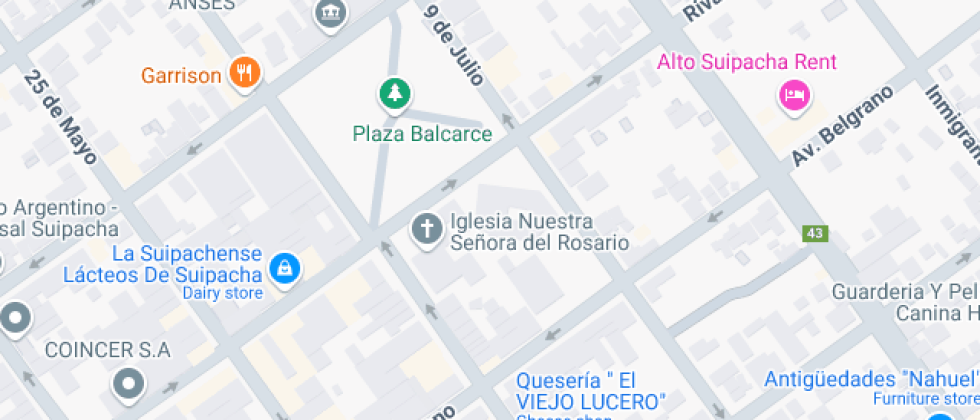980x420 pixels.
Task: Open the COINCER S.A place marker
Action: pos(129,381)
